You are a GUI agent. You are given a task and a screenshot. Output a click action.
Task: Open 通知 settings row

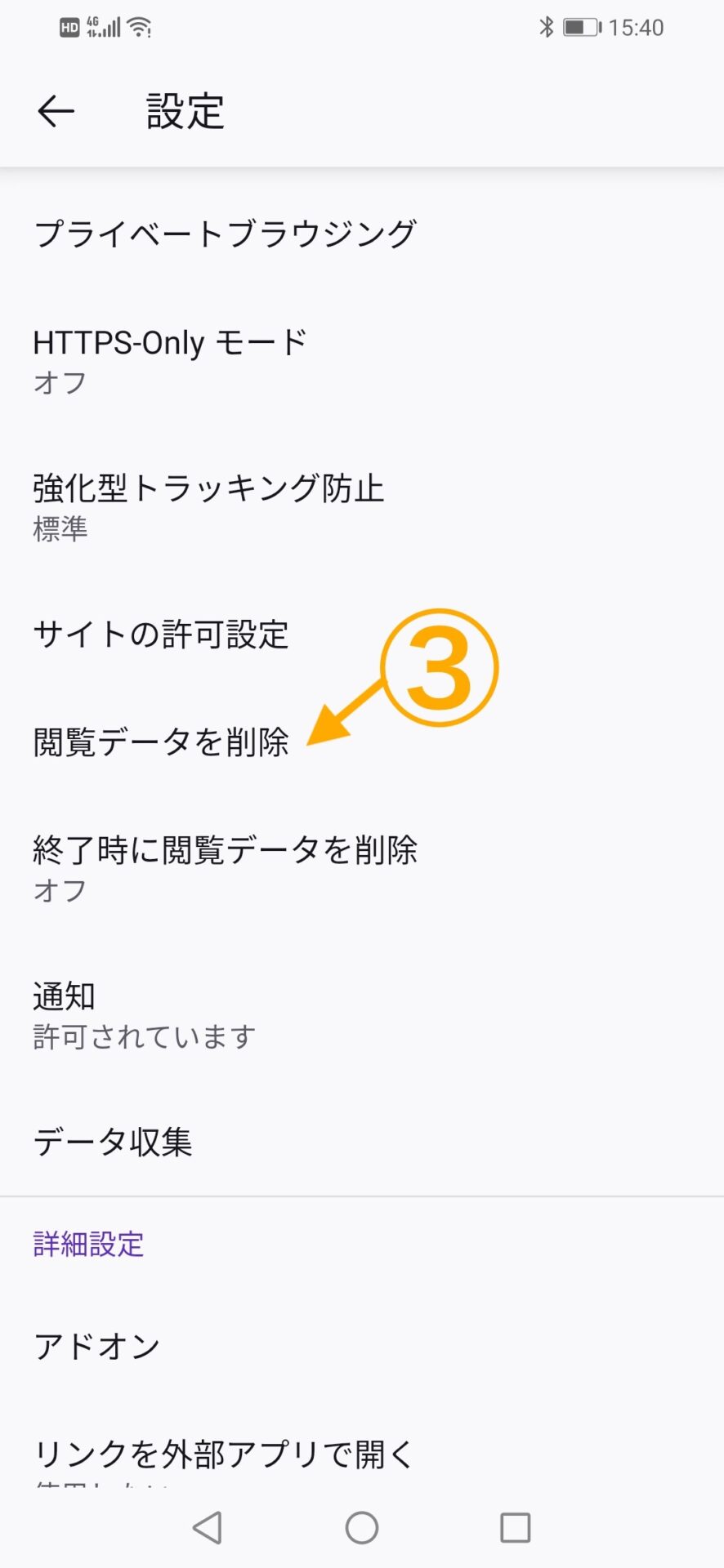point(362,1015)
